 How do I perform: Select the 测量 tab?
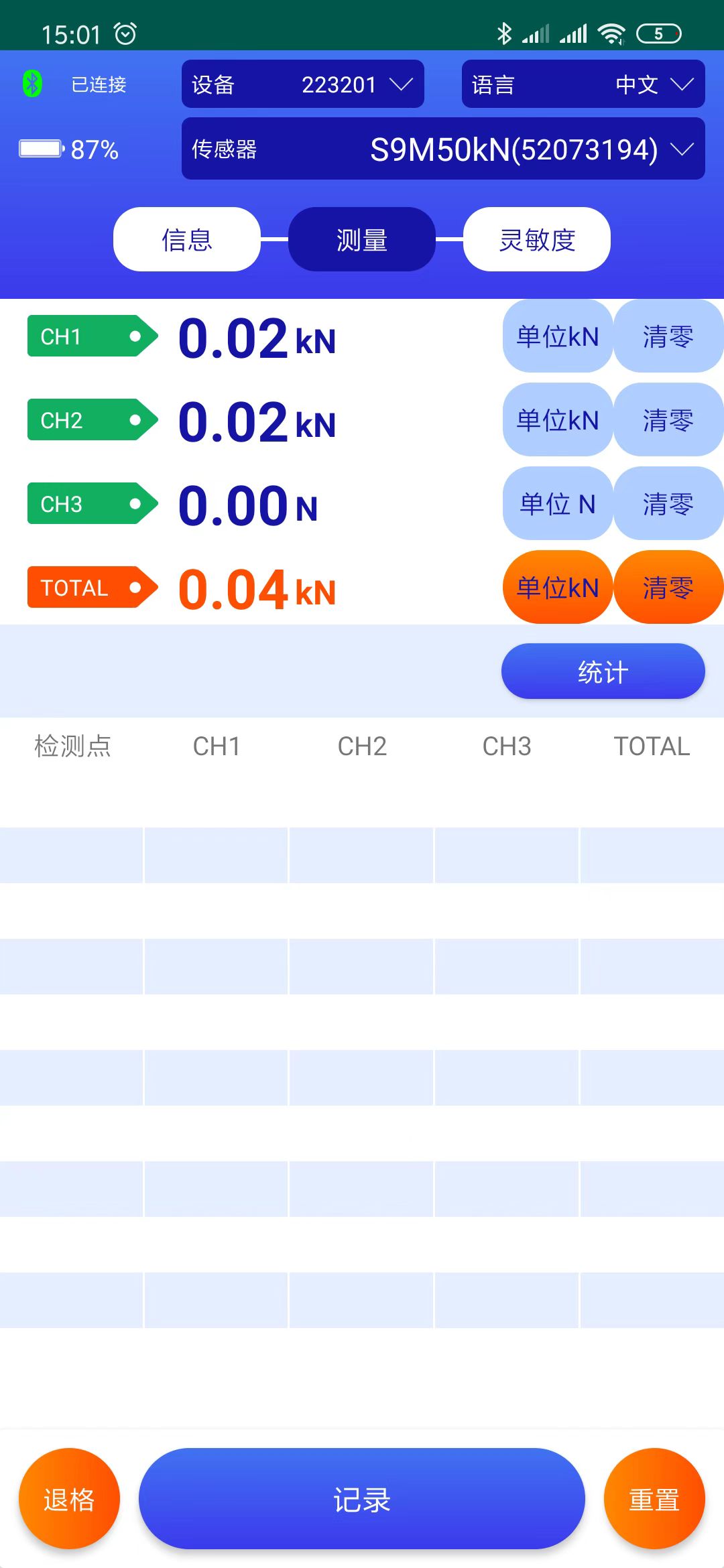tap(362, 239)
